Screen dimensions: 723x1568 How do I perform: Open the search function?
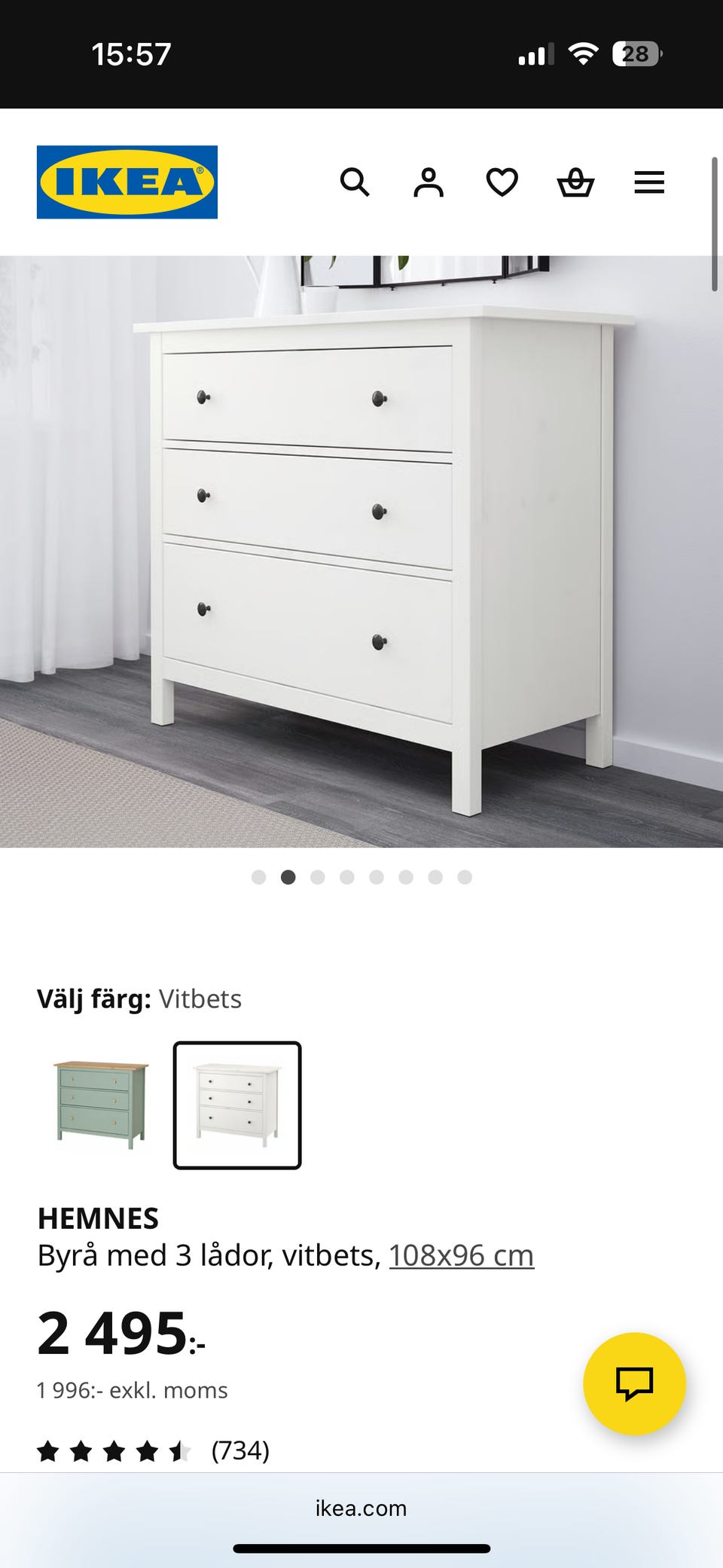coord(354,182)
